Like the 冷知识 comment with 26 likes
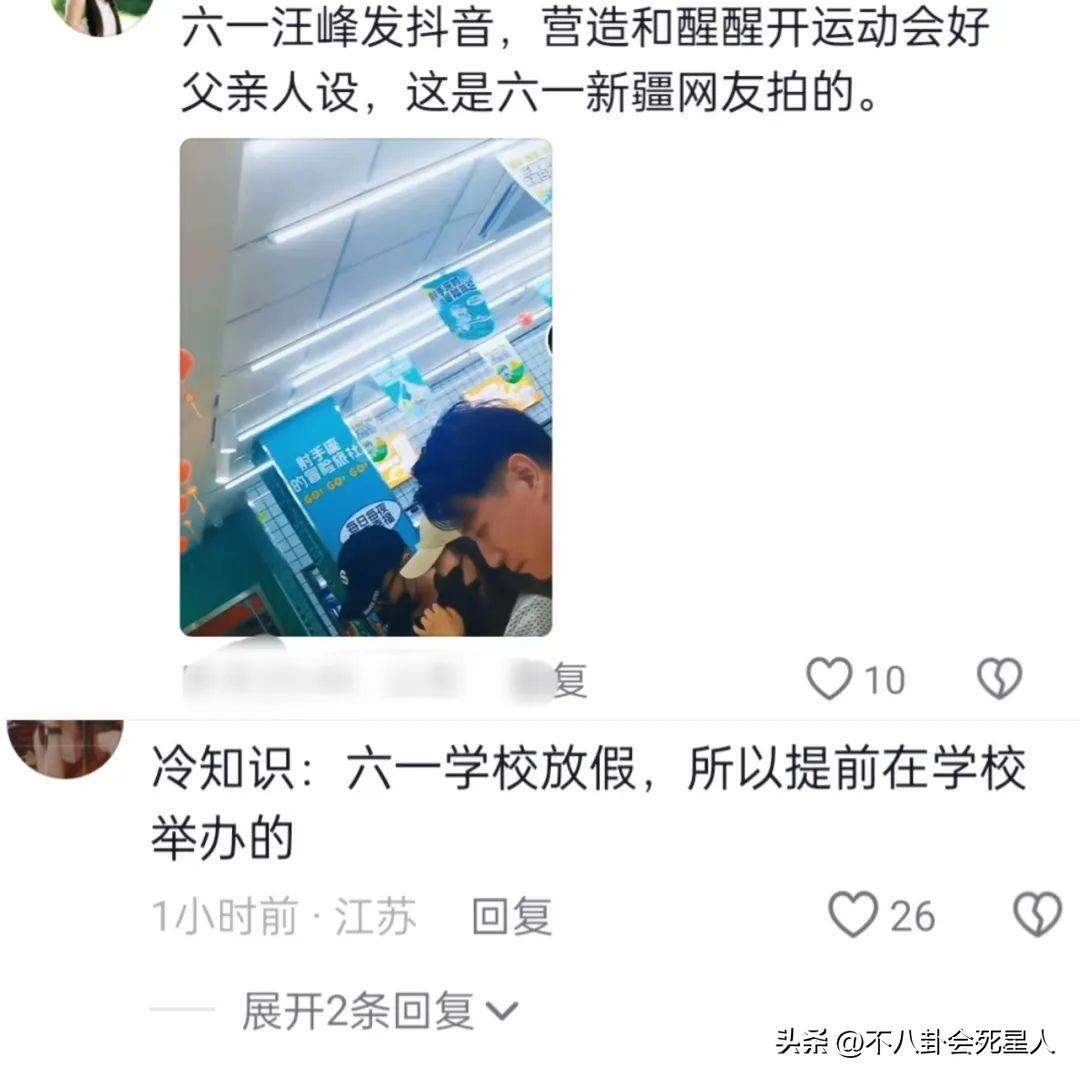 click(854, 915)
